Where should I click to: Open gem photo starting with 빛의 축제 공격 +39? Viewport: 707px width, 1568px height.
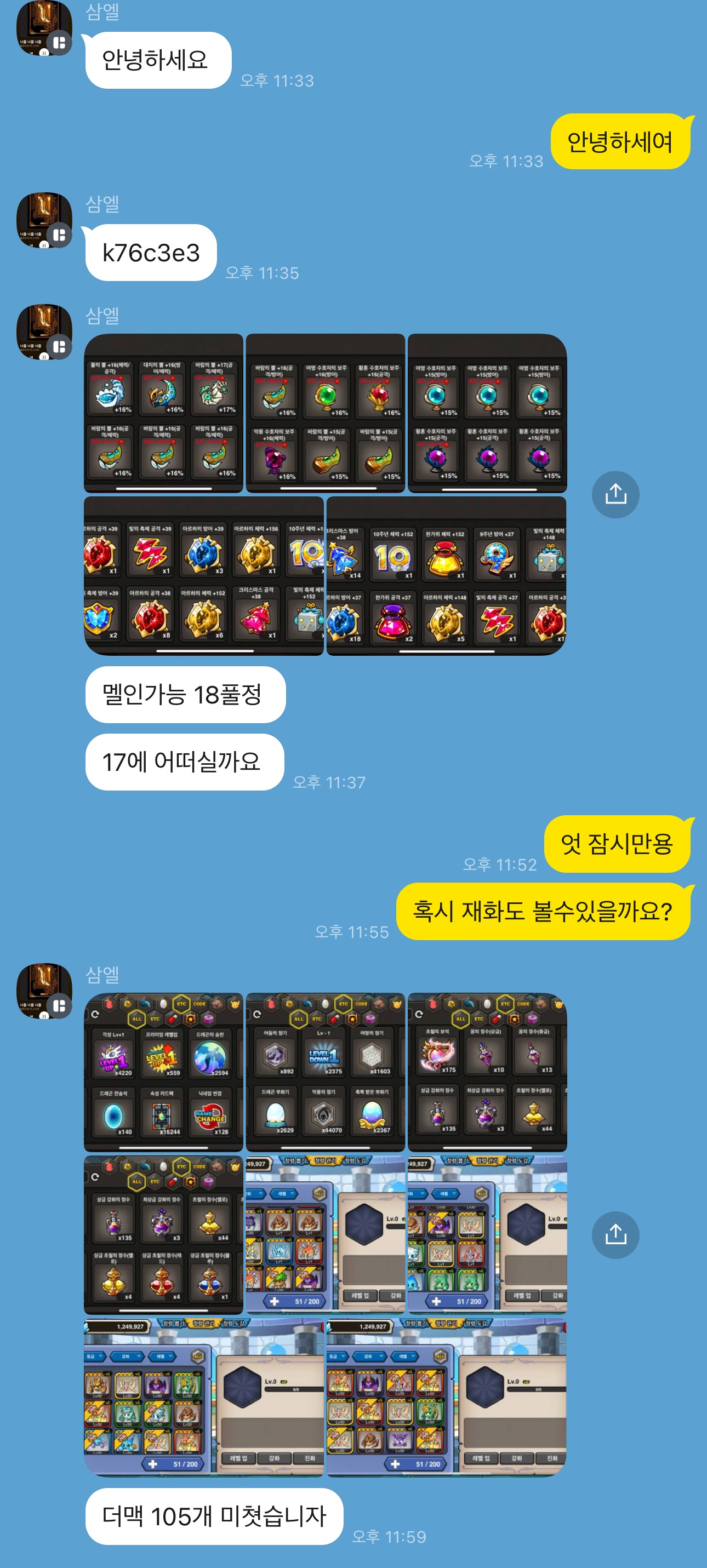click(203, 575)
